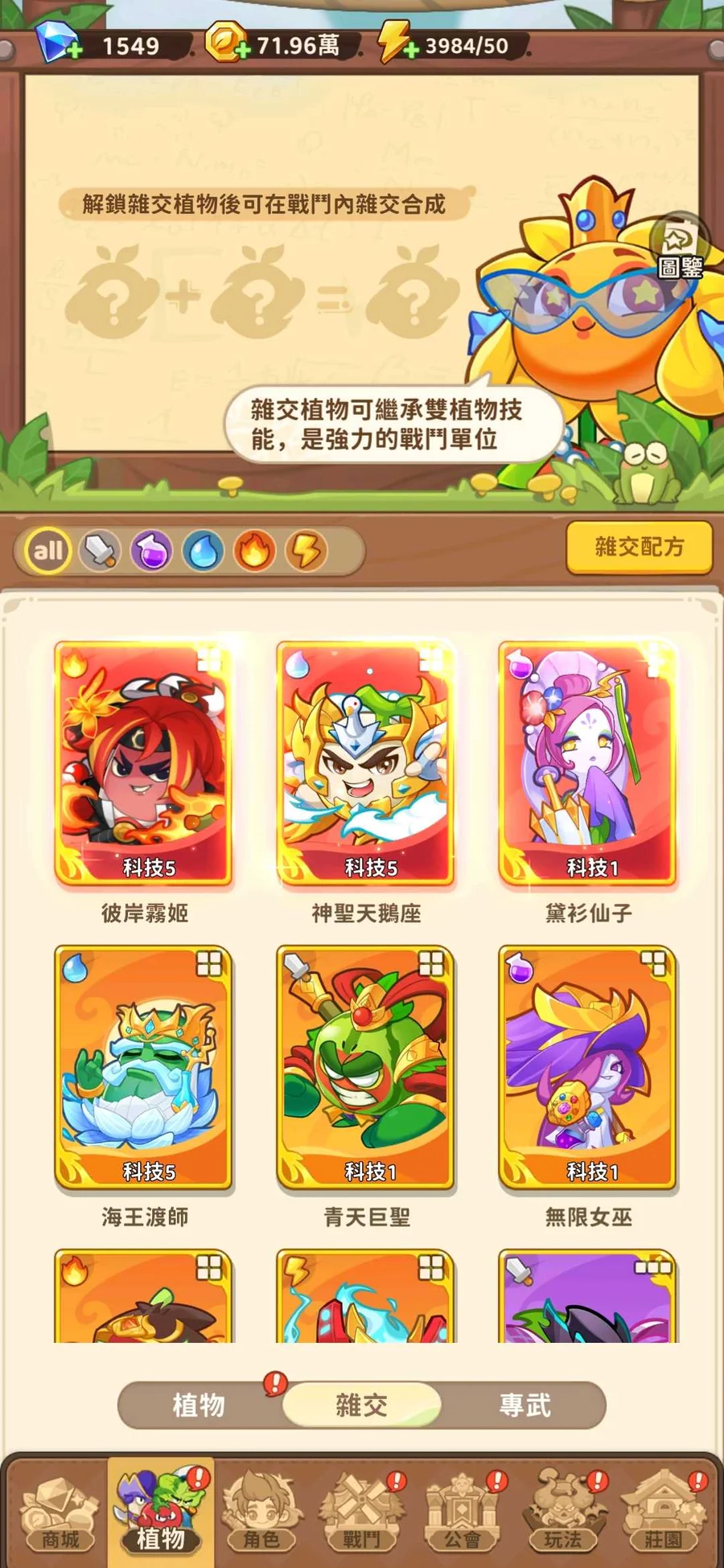Filter by water drop type
This screenshot has width=724, height=1568.
tap(203, 552)
